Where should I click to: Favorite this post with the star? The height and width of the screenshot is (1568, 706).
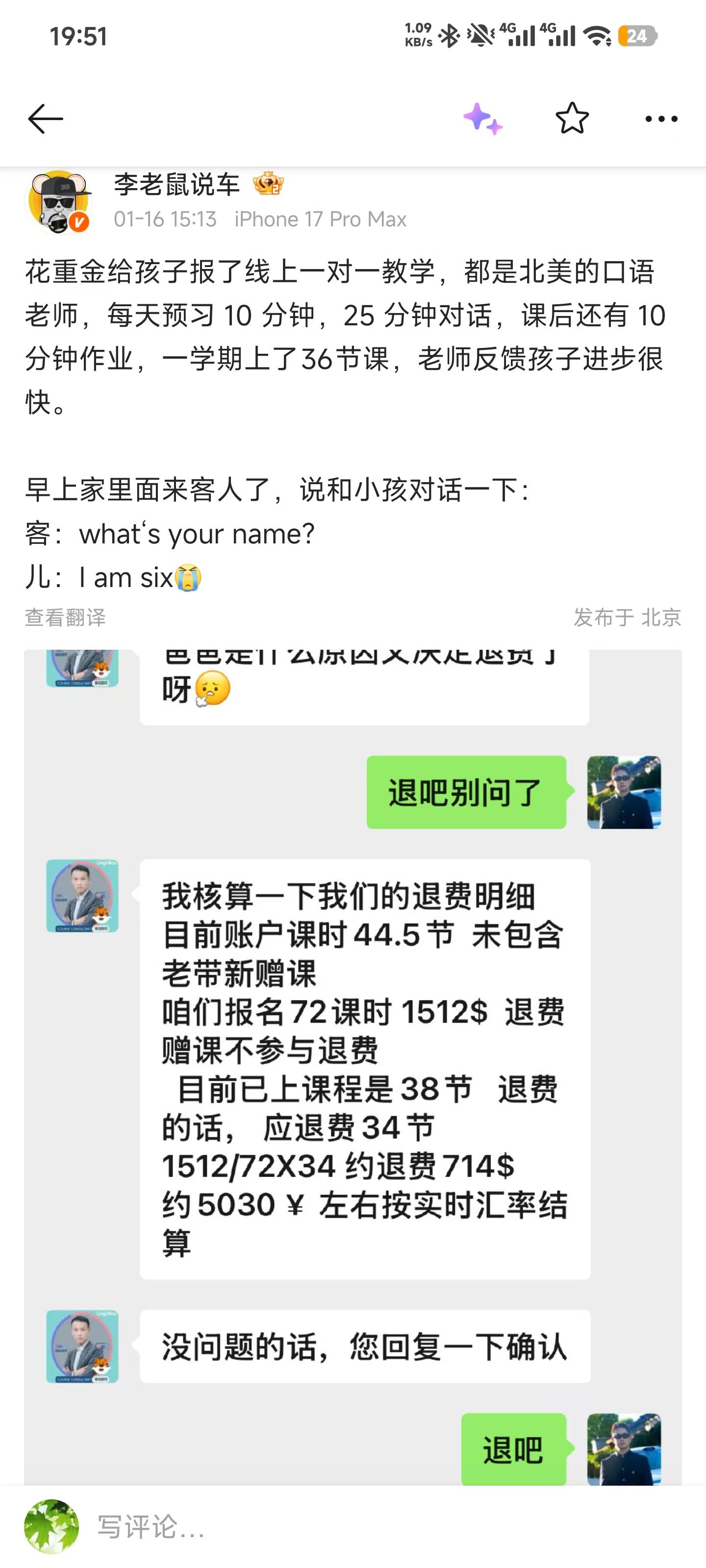click(572, 118)
